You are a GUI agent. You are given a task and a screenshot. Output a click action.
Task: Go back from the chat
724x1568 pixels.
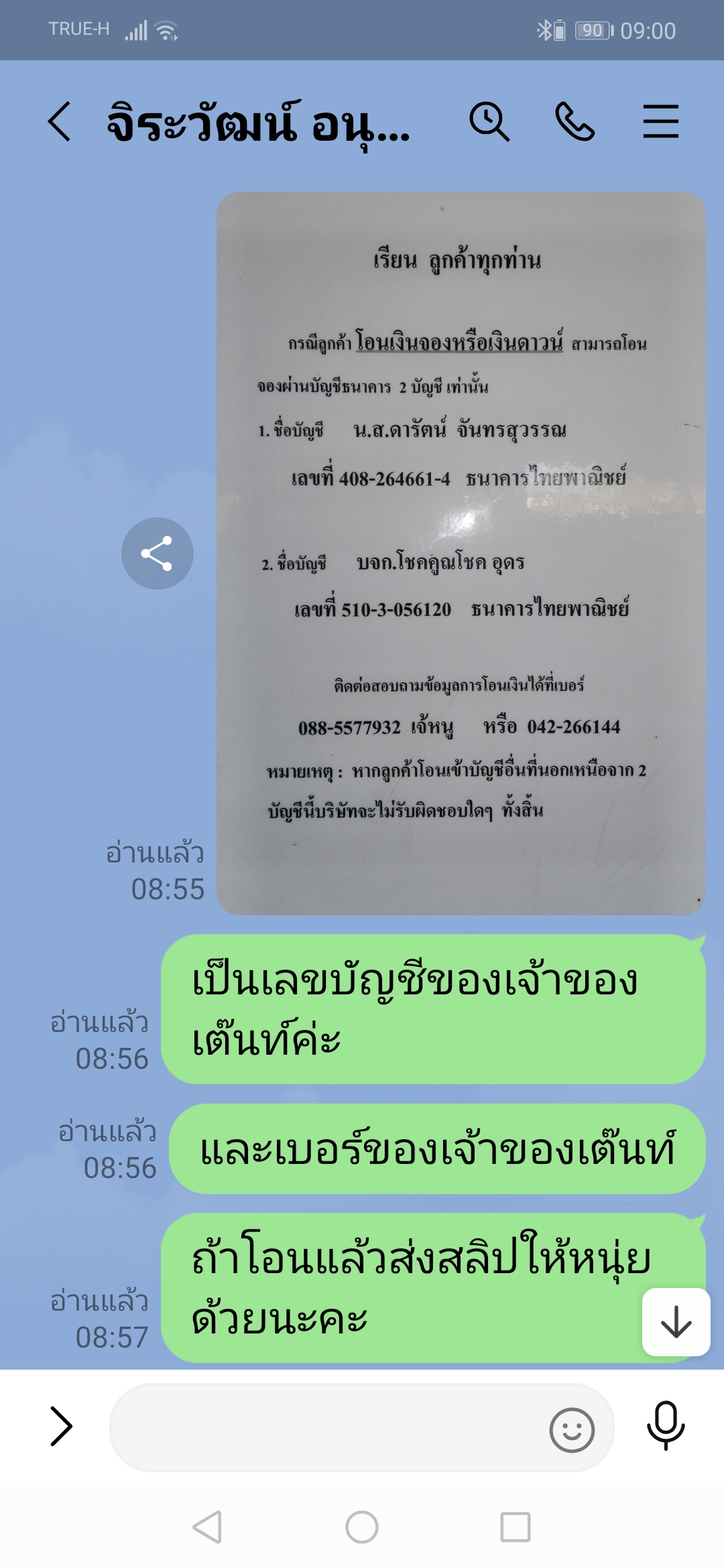[x=60, y=122]
